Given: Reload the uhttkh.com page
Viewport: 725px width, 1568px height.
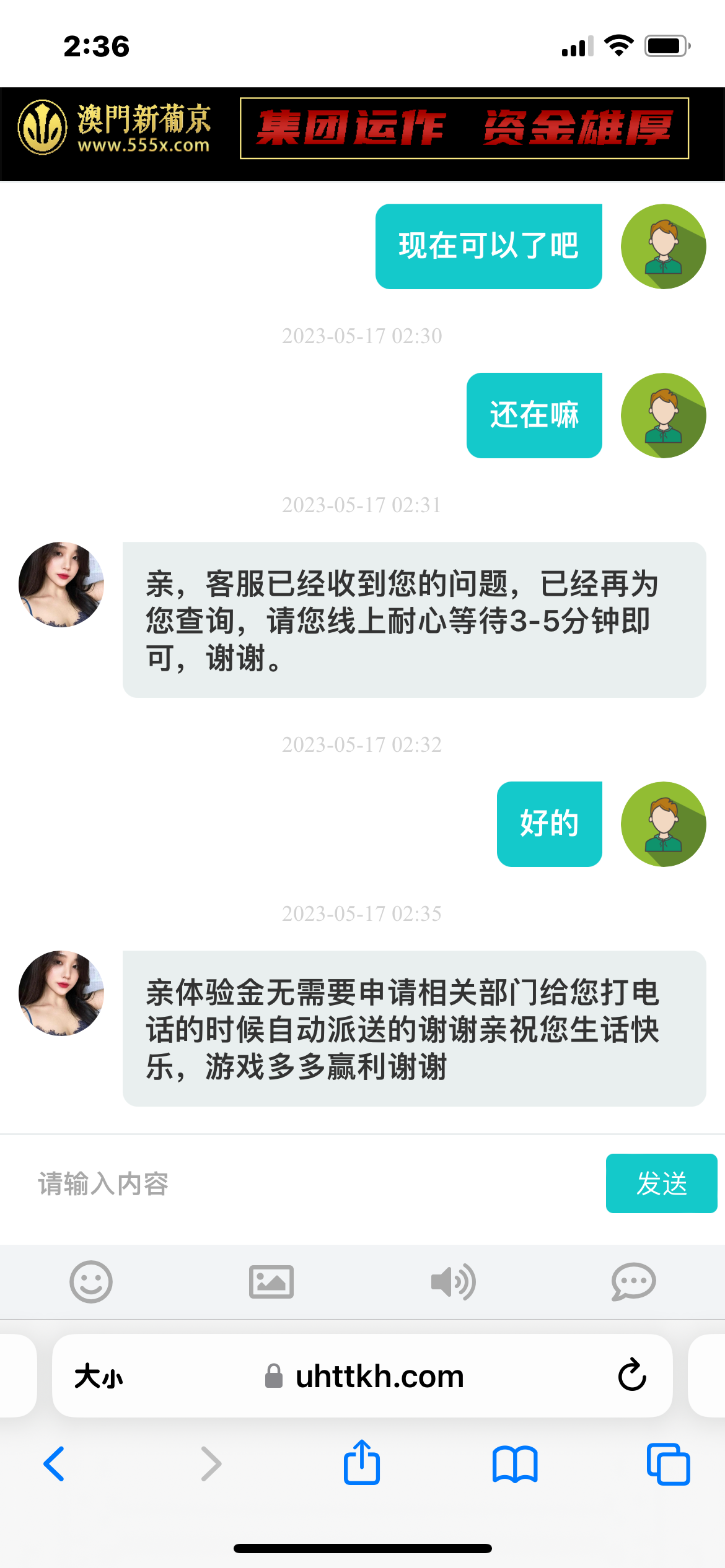Looking at the screenshot, I should click(x=632, y=1376).
